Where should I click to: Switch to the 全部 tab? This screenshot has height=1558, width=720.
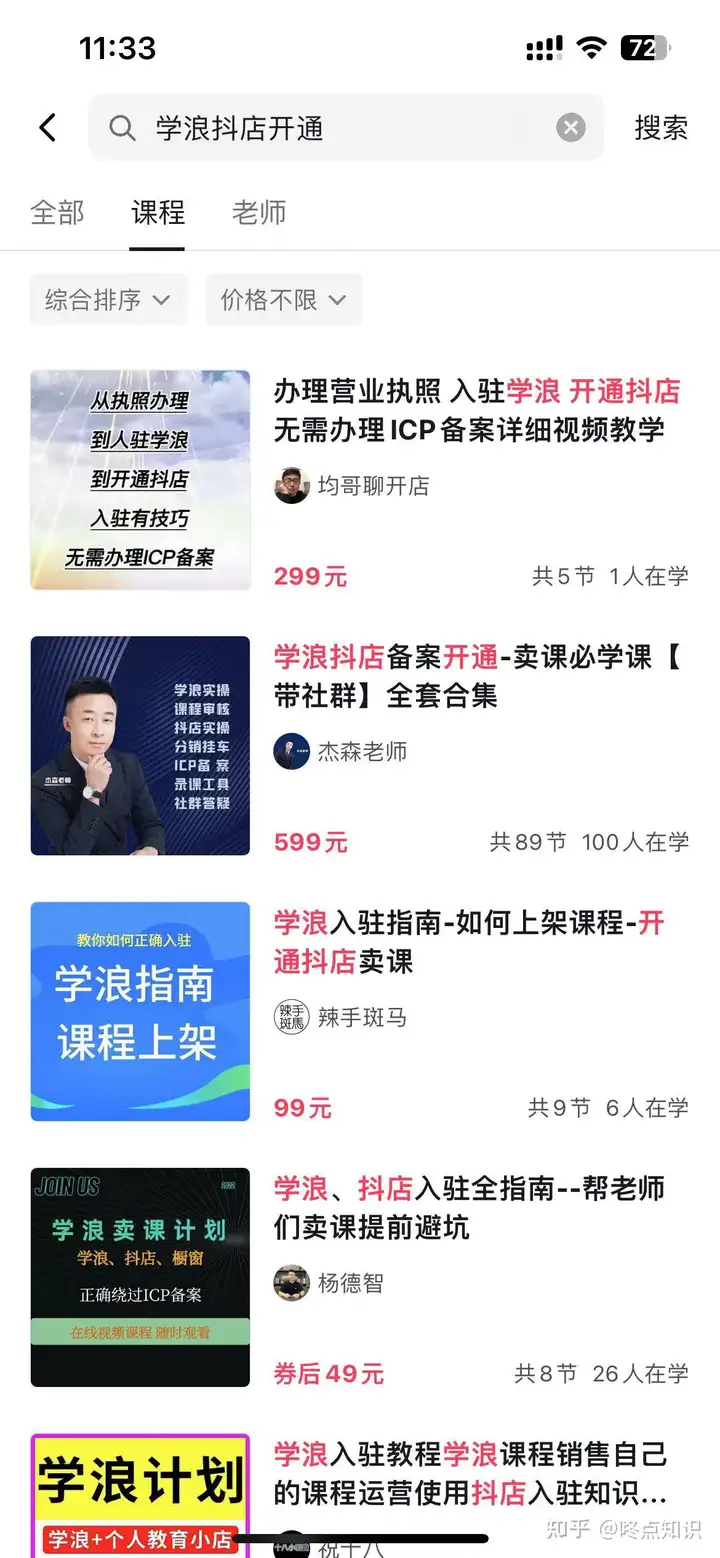57,212
